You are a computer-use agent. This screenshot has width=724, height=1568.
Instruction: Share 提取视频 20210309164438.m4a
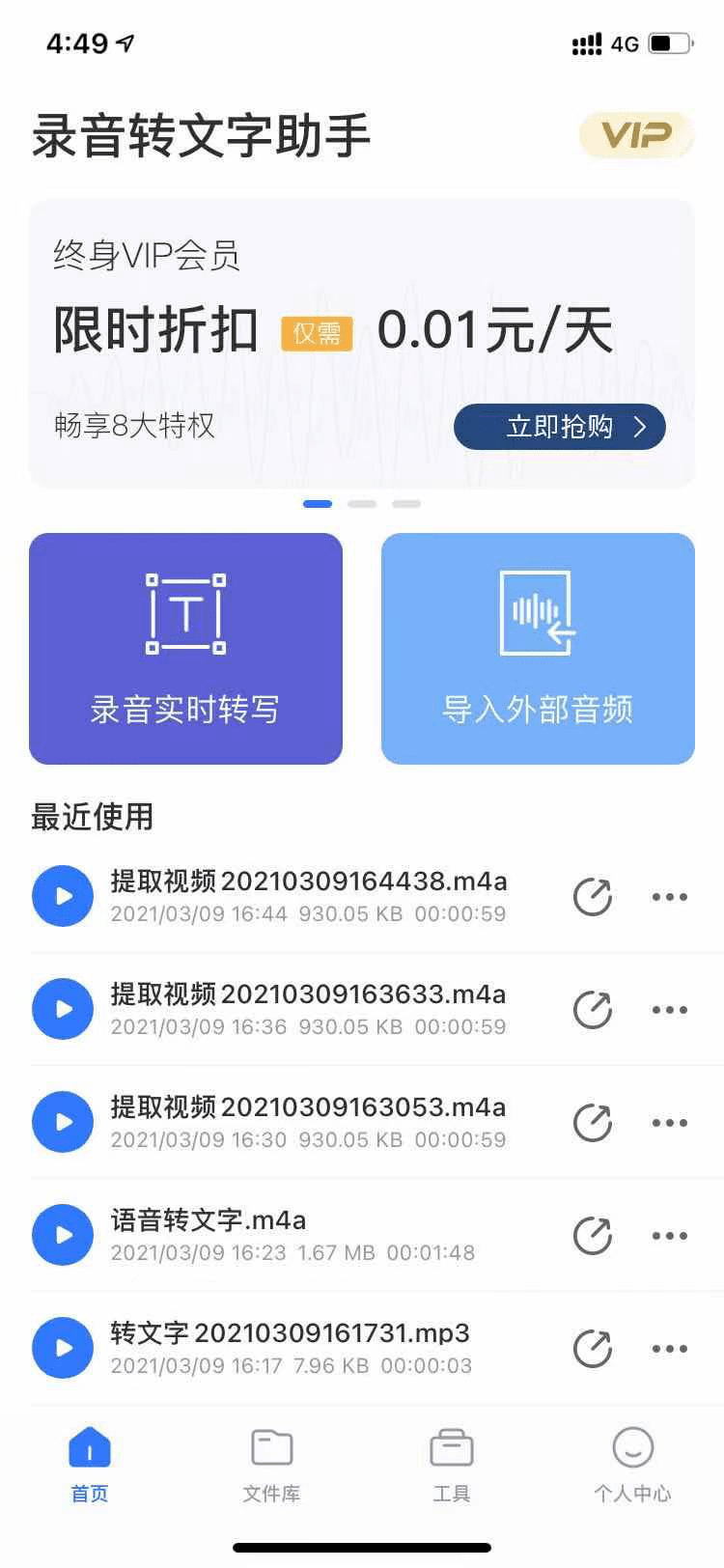tap(593, 896)
